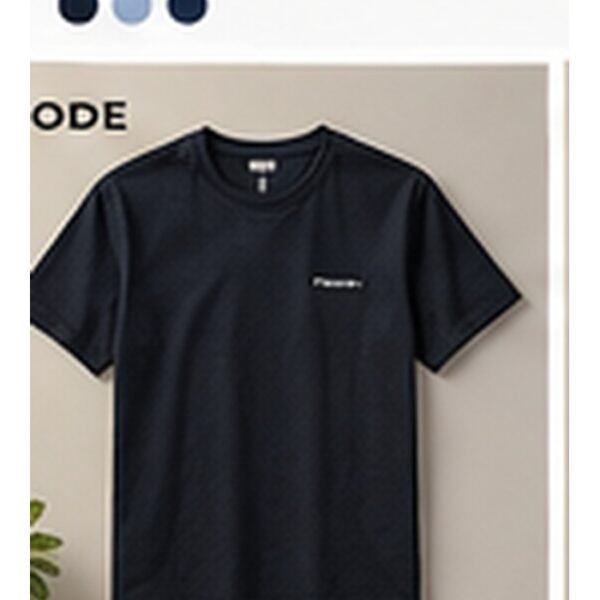The height and width of the screenshot is (600, 600).
Task: Open the dark t-shirt product image
Action: point(289,332)
